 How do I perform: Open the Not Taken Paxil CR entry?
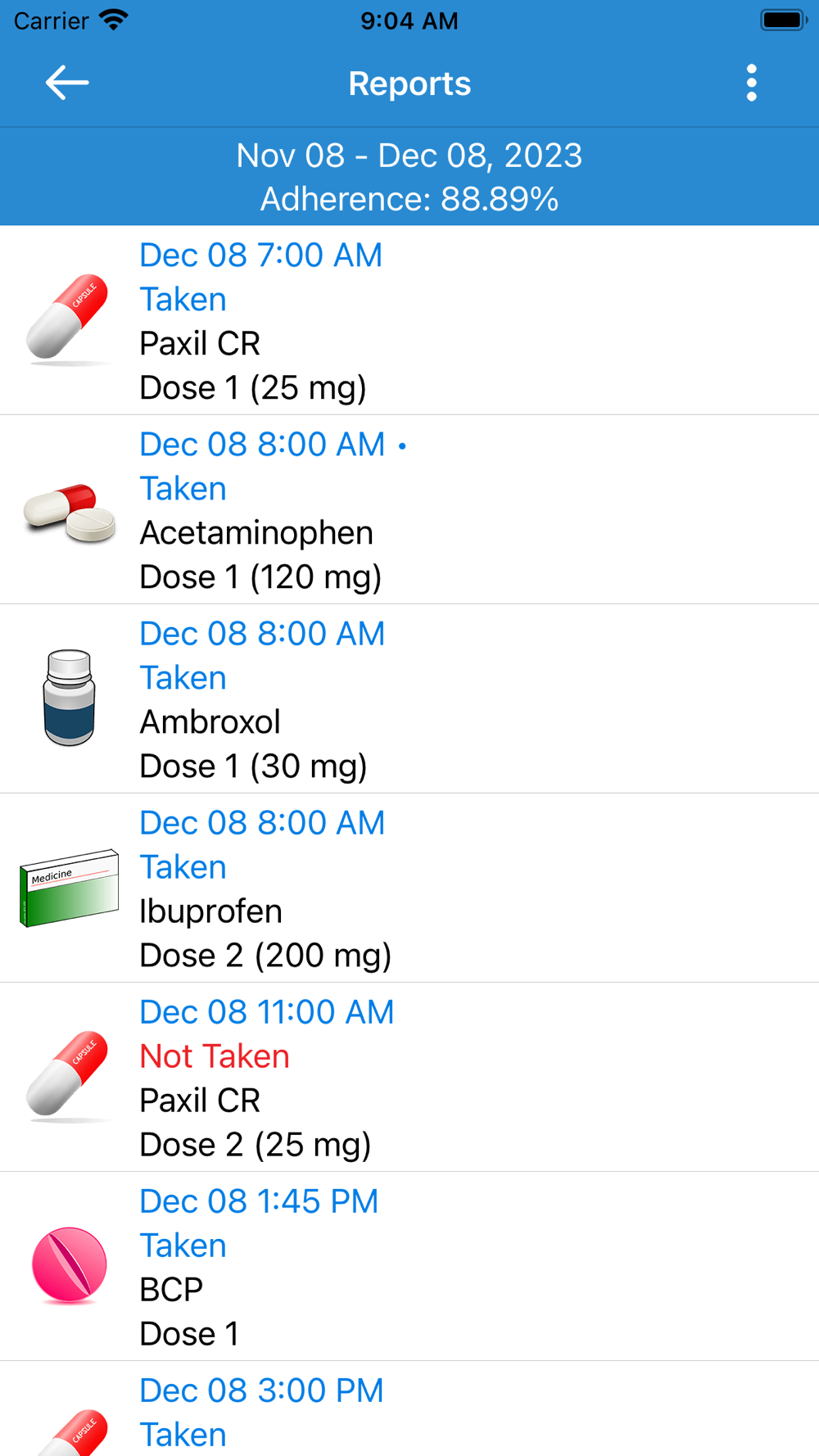point(409,1077)
